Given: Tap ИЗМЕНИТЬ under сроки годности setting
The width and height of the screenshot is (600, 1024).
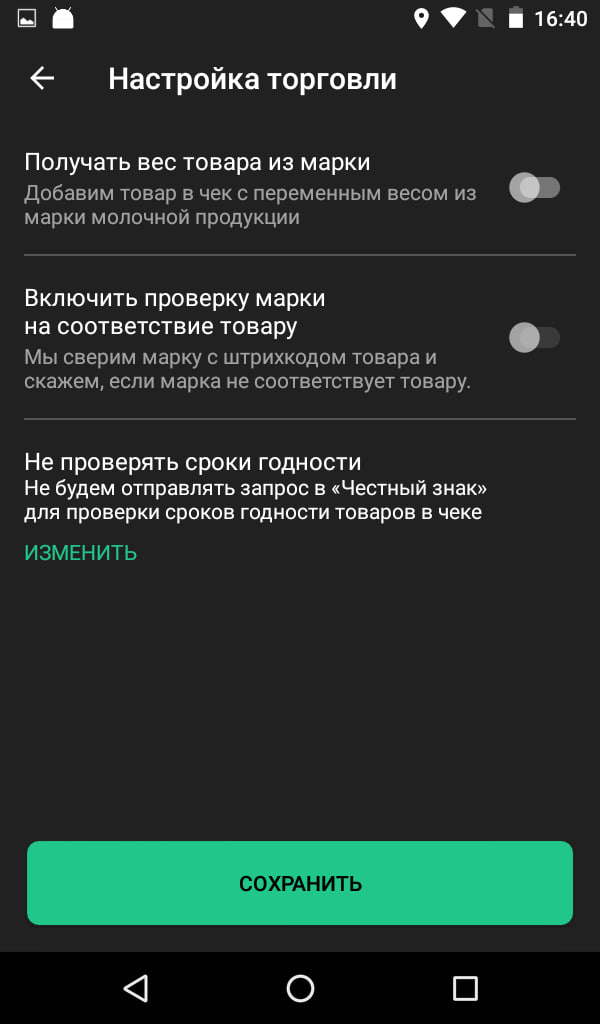Looking at the screenshot, I should 81,553.
